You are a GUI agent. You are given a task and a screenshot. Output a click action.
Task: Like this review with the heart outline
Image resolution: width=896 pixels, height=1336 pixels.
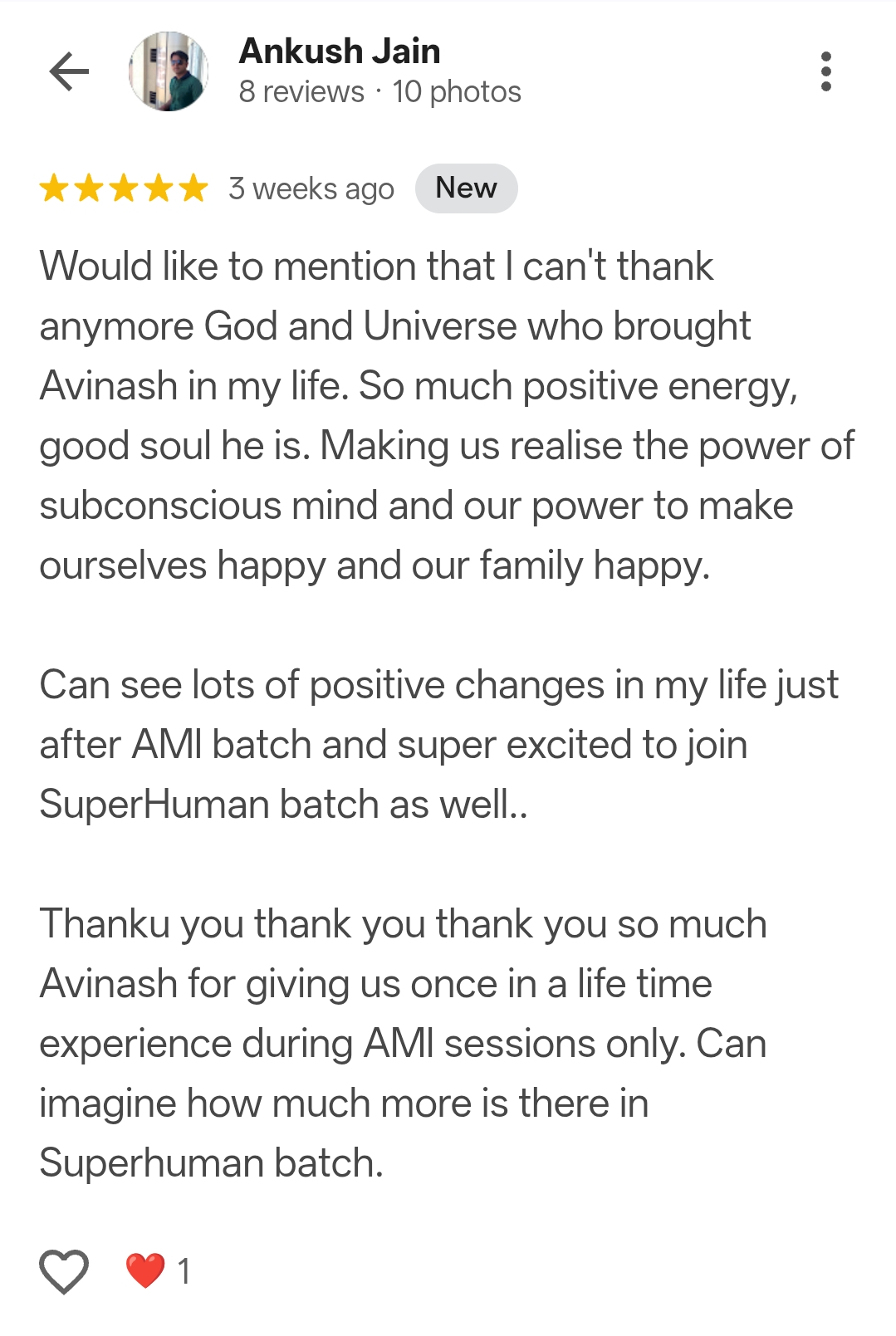click(64, 1271)
